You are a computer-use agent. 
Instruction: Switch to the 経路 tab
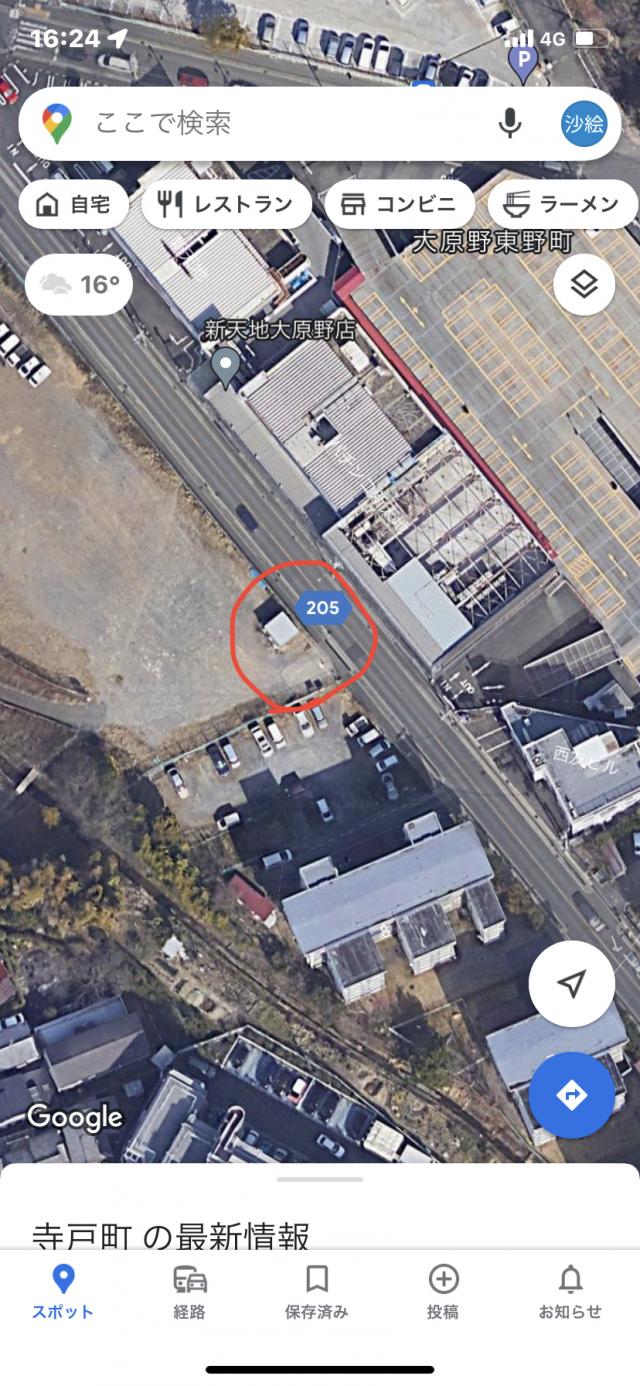189,1292
